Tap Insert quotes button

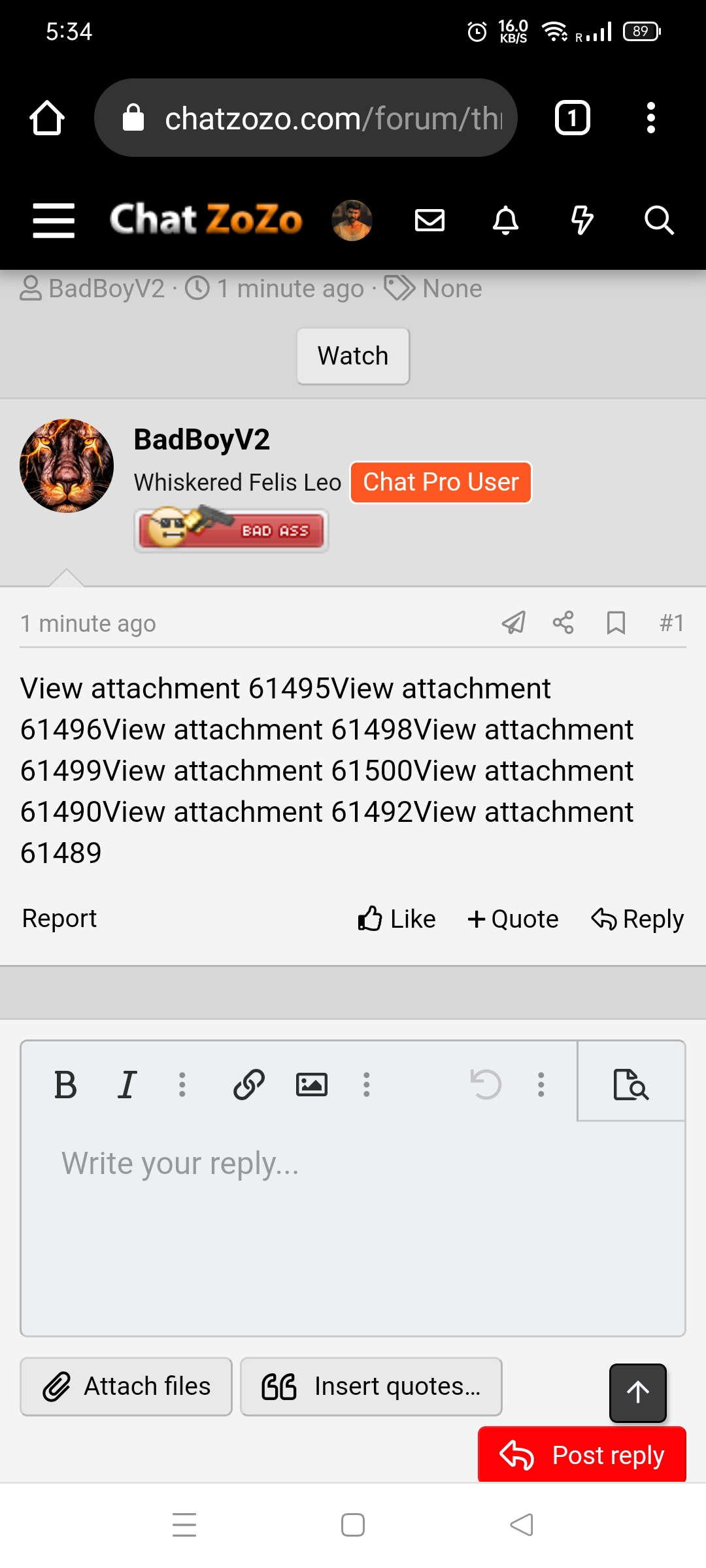(371, 1386)
